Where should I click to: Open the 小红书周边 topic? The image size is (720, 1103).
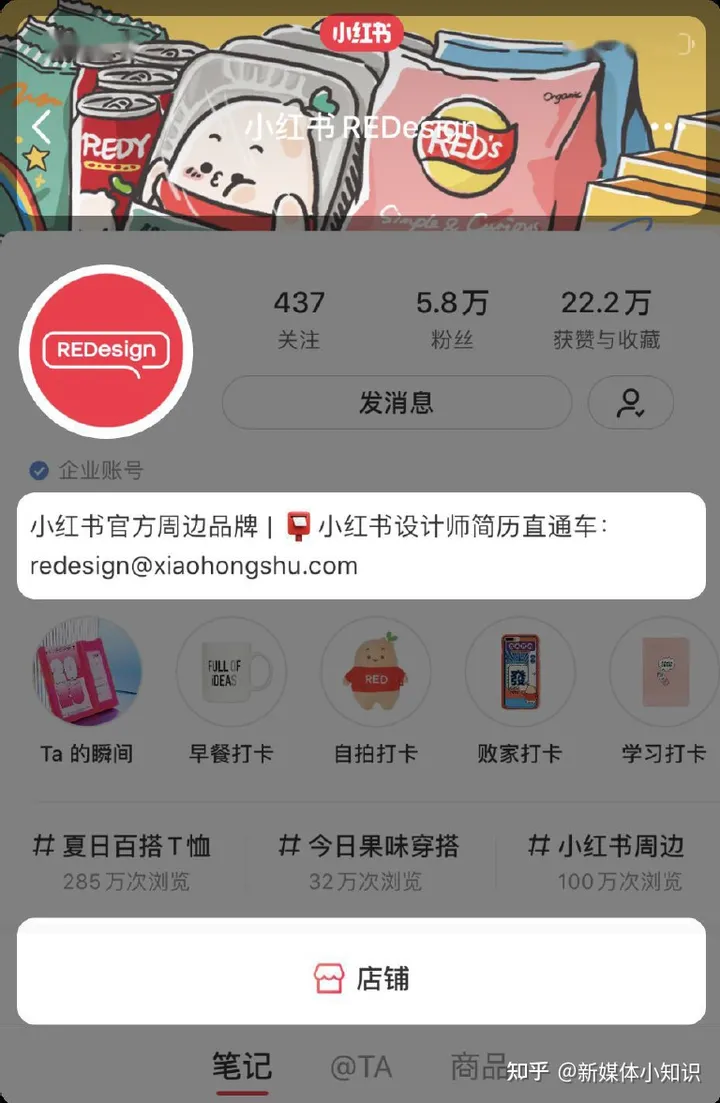(x=606, y=862)
